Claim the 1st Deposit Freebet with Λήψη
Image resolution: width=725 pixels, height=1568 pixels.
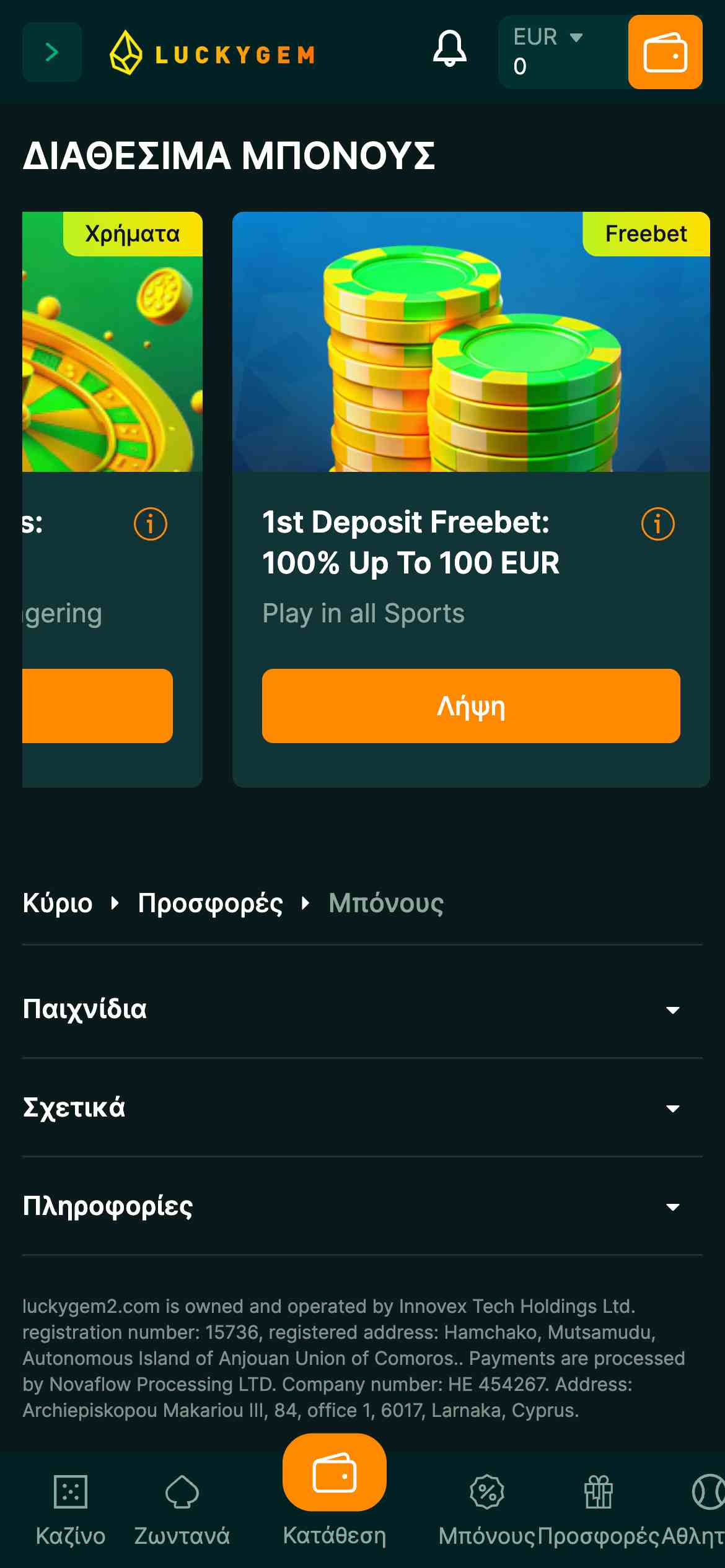(471, 706)
